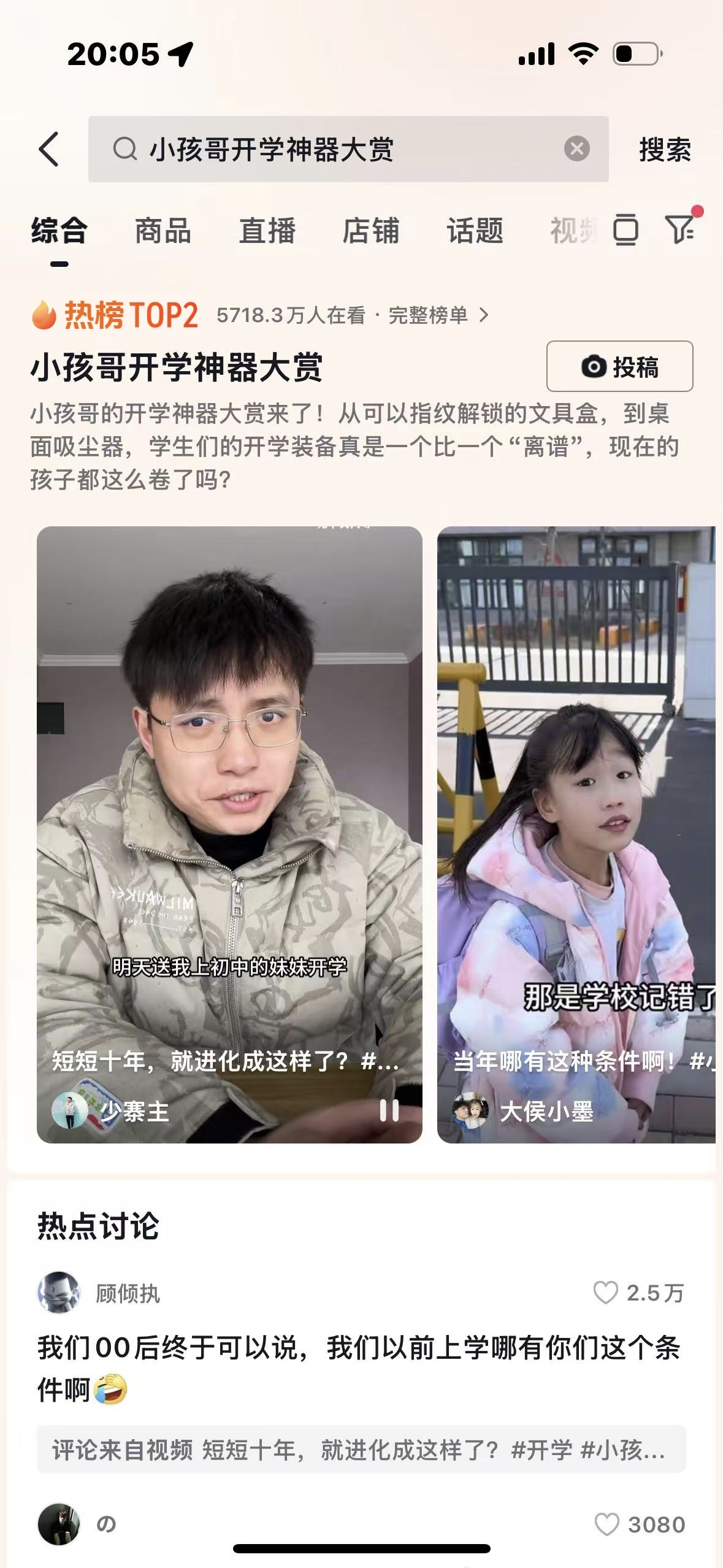Toggle the single-column layout icon
This screenshot has width=723, height=1568.
[x=625, y=230]
